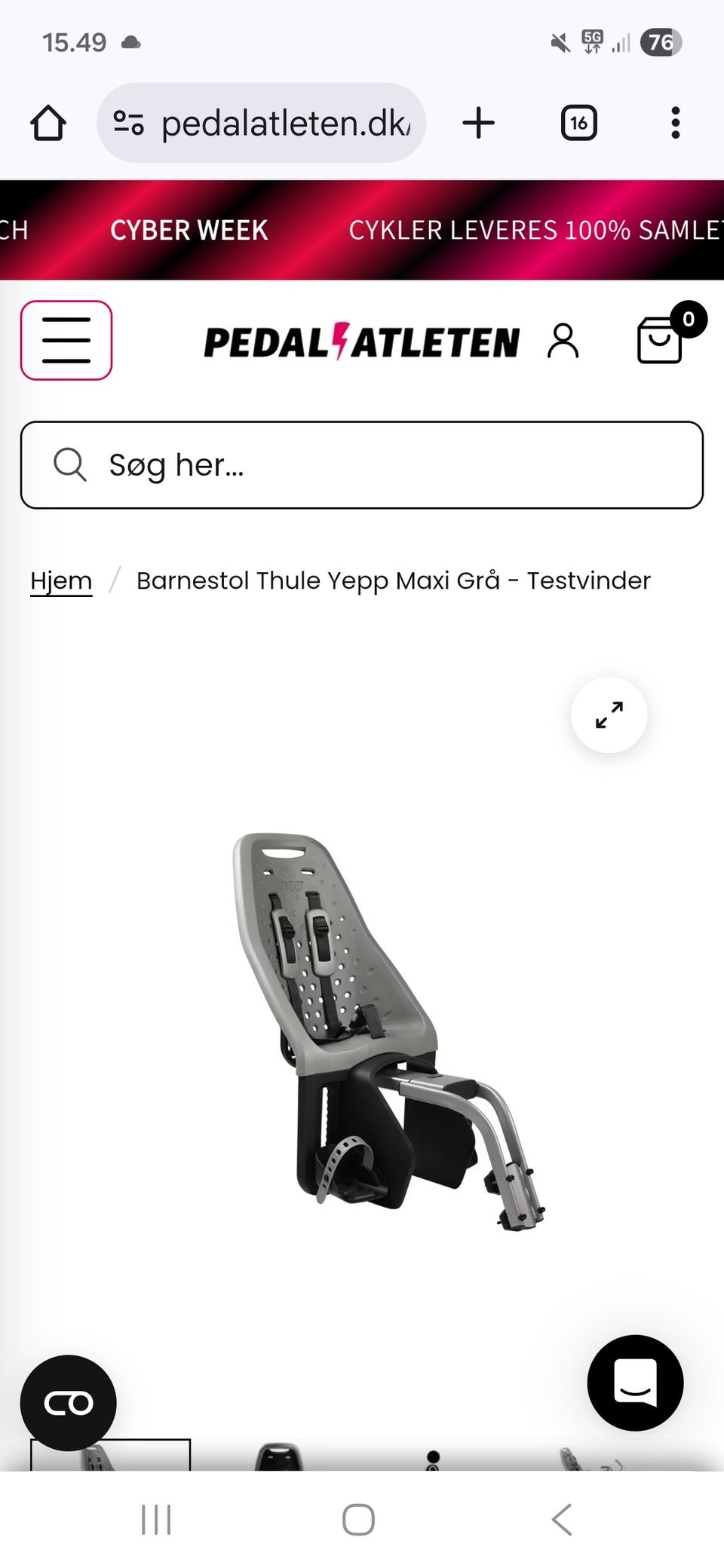The height and width of the screenshot is (1568, 724).
Task: Open the user account icon
Action: click(563, 341)
